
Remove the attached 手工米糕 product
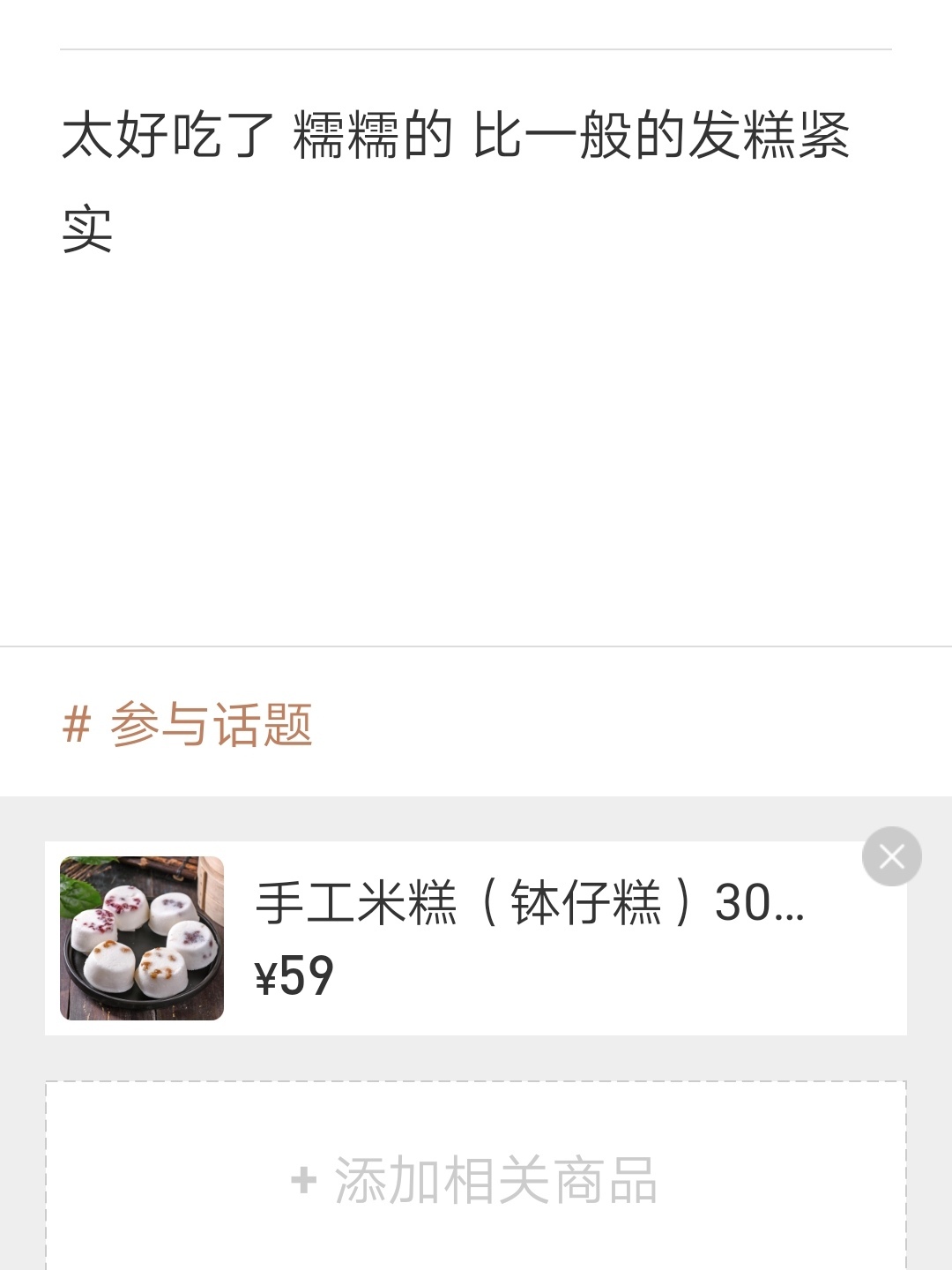891,856
